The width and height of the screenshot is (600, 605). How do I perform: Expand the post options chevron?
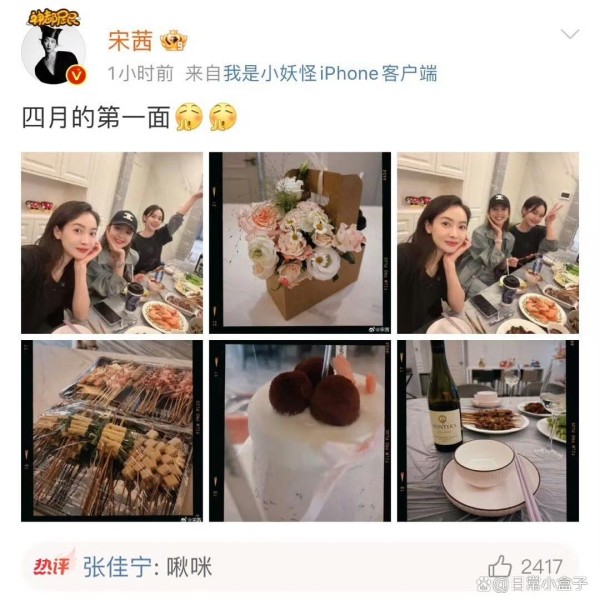pos(569,35)
